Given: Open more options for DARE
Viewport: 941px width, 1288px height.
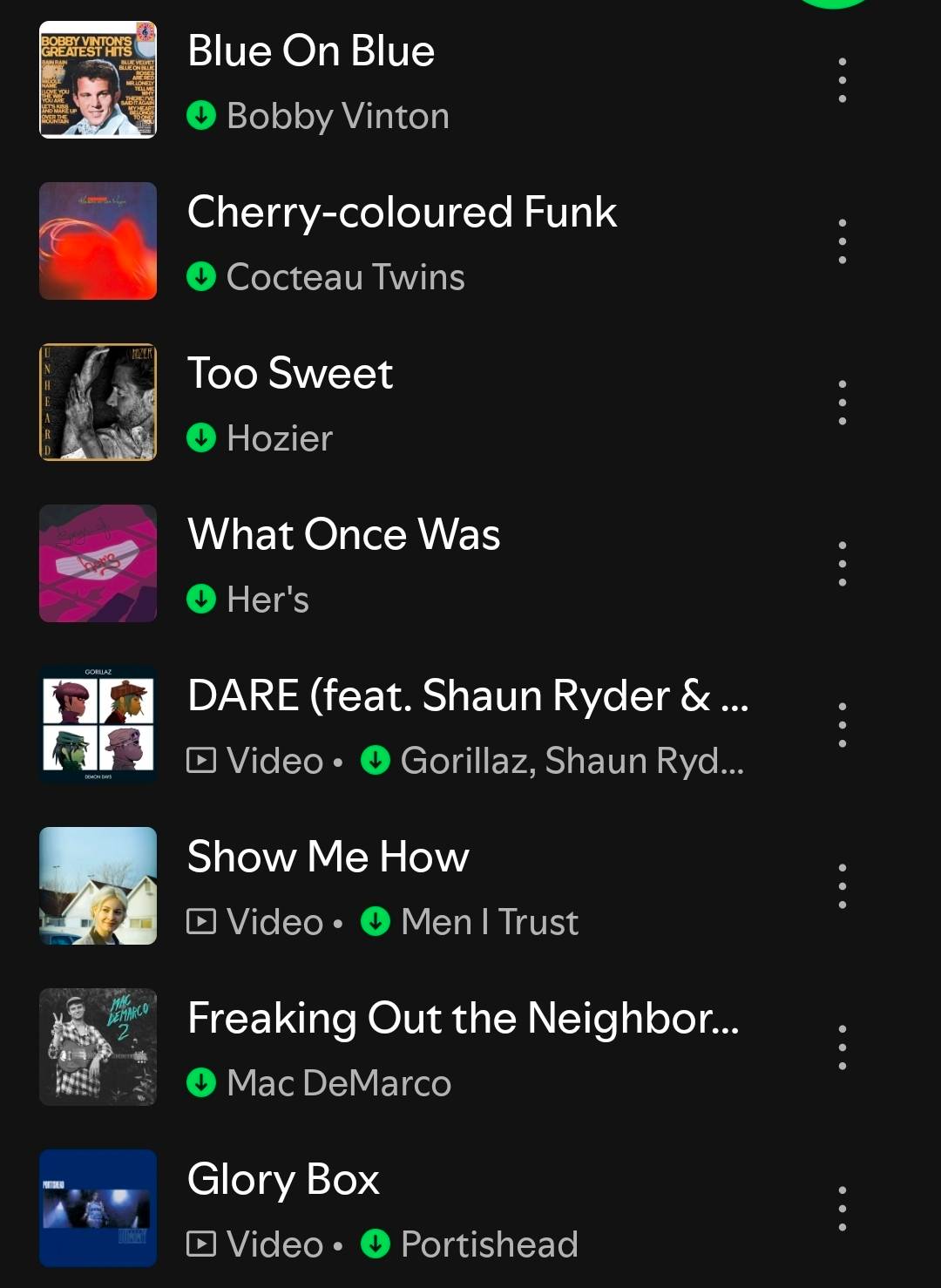Looking at the screenshot, I should coord(842,725).
